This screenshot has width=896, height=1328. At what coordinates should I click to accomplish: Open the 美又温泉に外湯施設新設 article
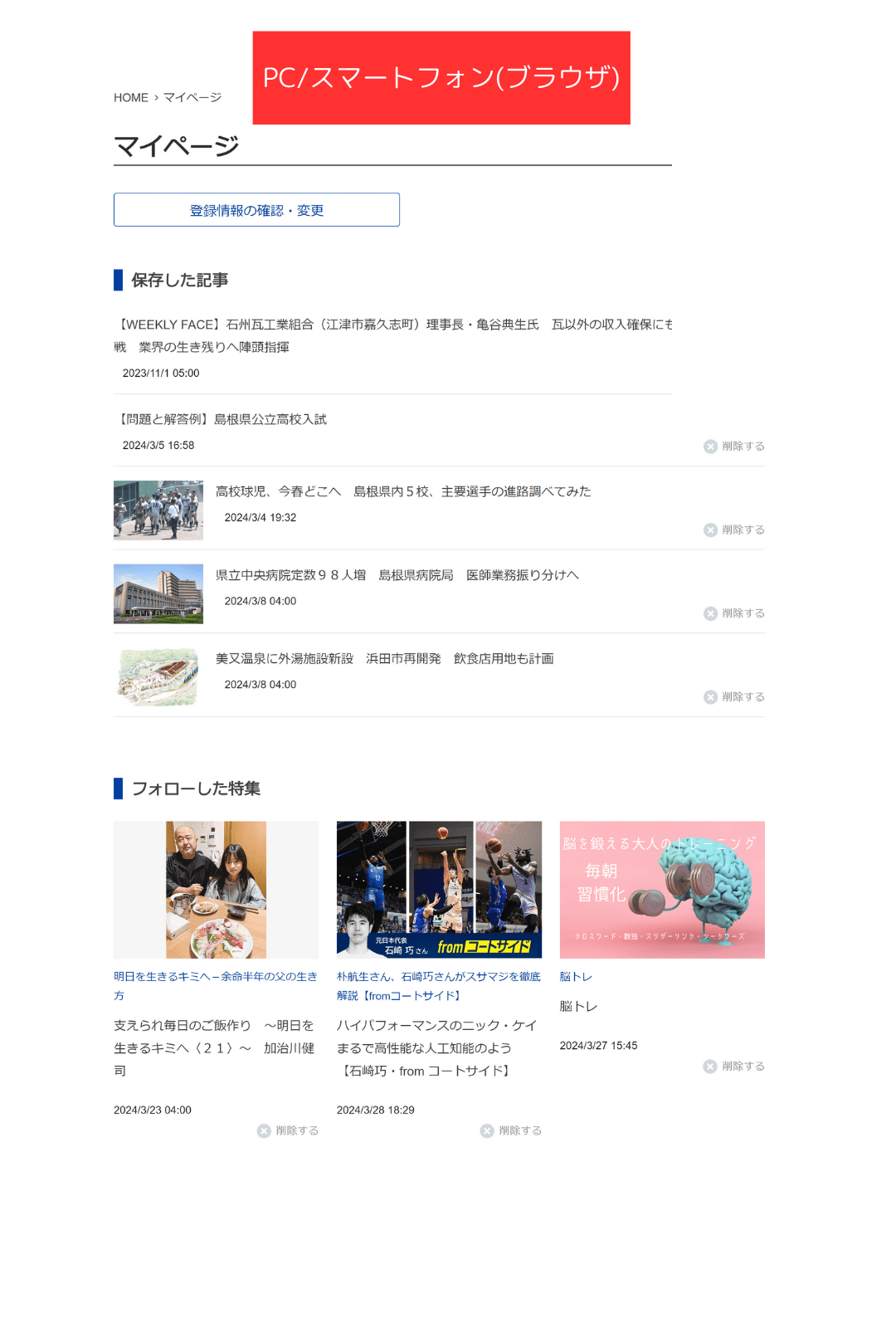click(384, 659)
